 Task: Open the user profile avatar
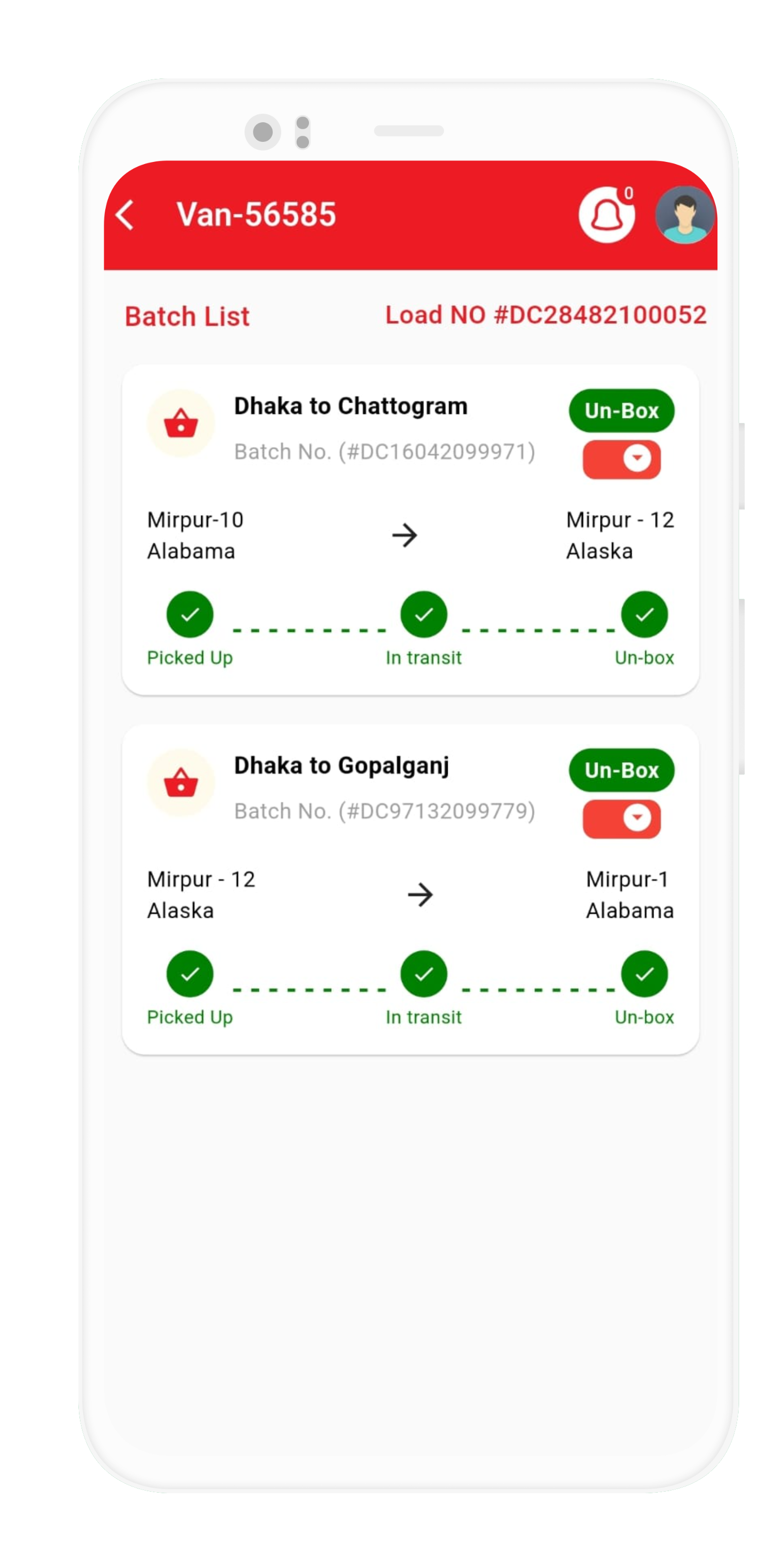684,215
